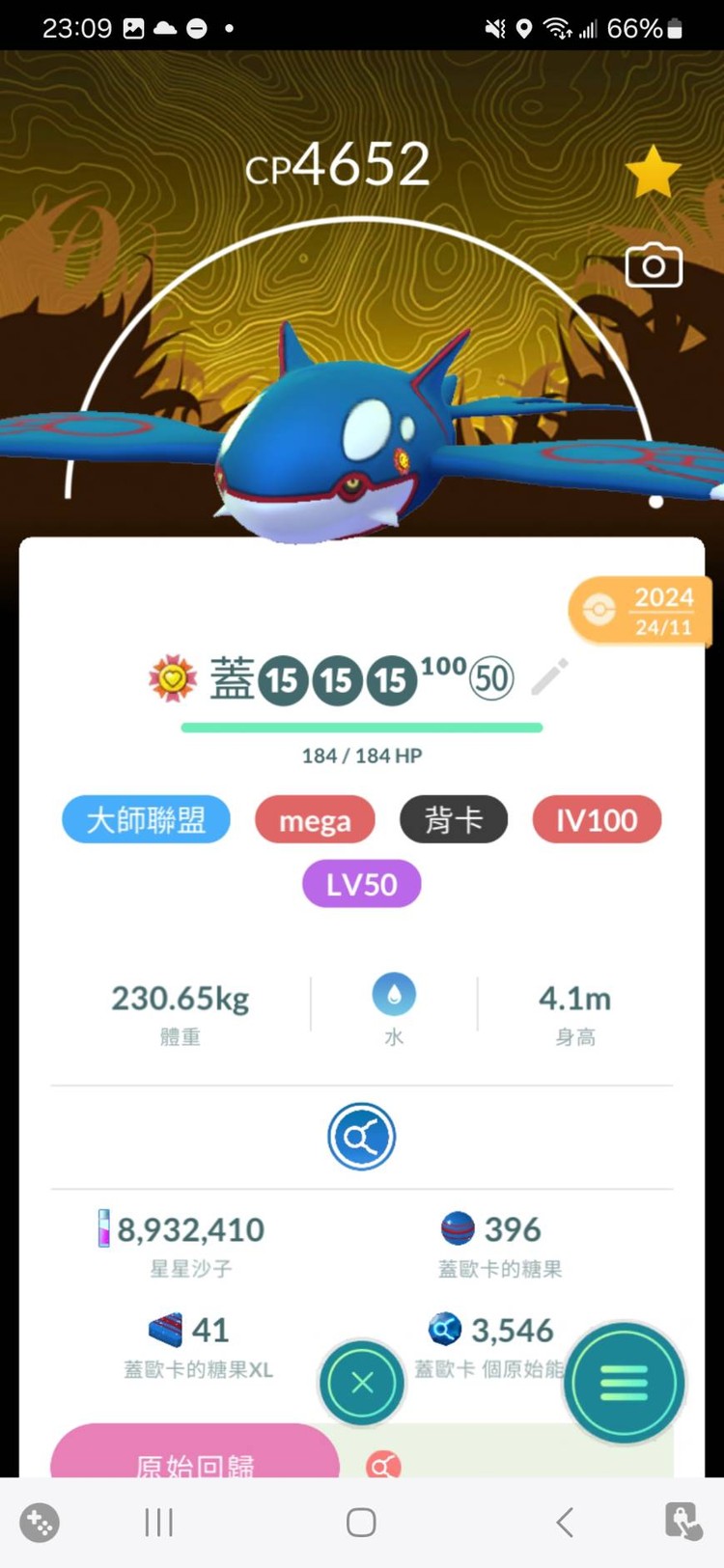Tap the IV100 tag

(x=597, y=820)
